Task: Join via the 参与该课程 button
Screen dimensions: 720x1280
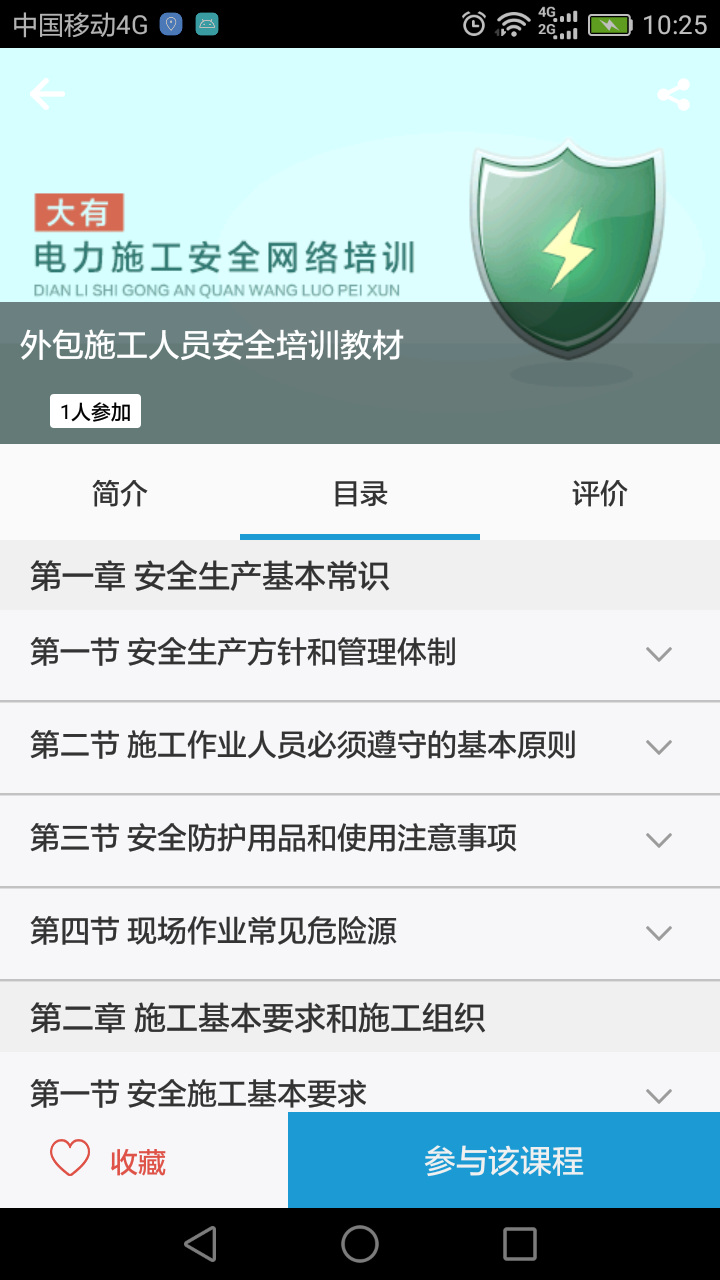Action: 504,1160
